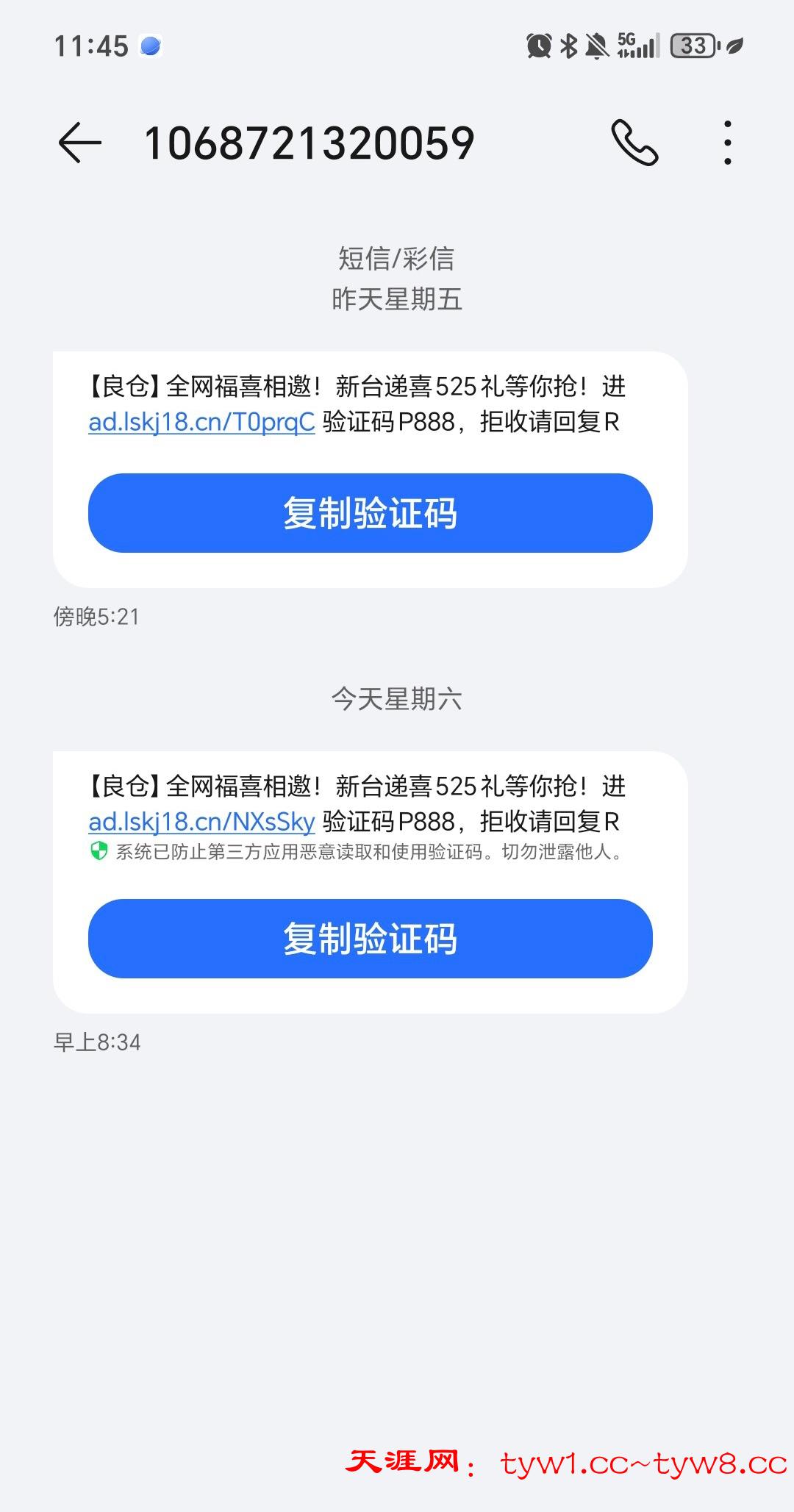The height and width of the screenshot is (1512, 794).
Task: Open the three-dot overflow menu
Action: pos(727,142)
